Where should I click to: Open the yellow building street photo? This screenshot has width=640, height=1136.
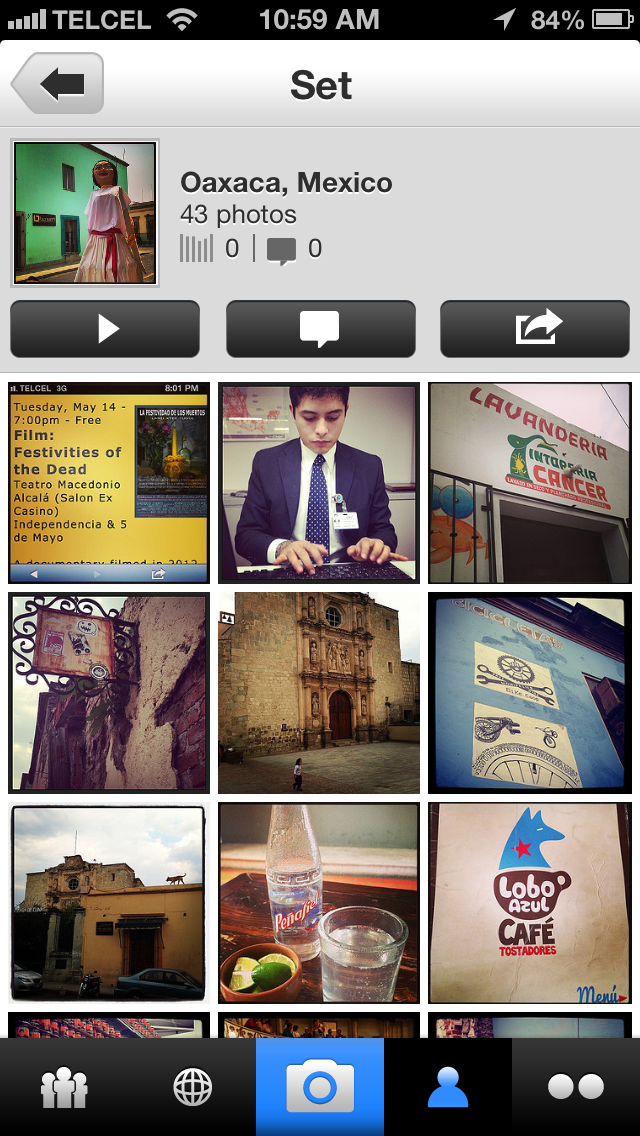109,903
